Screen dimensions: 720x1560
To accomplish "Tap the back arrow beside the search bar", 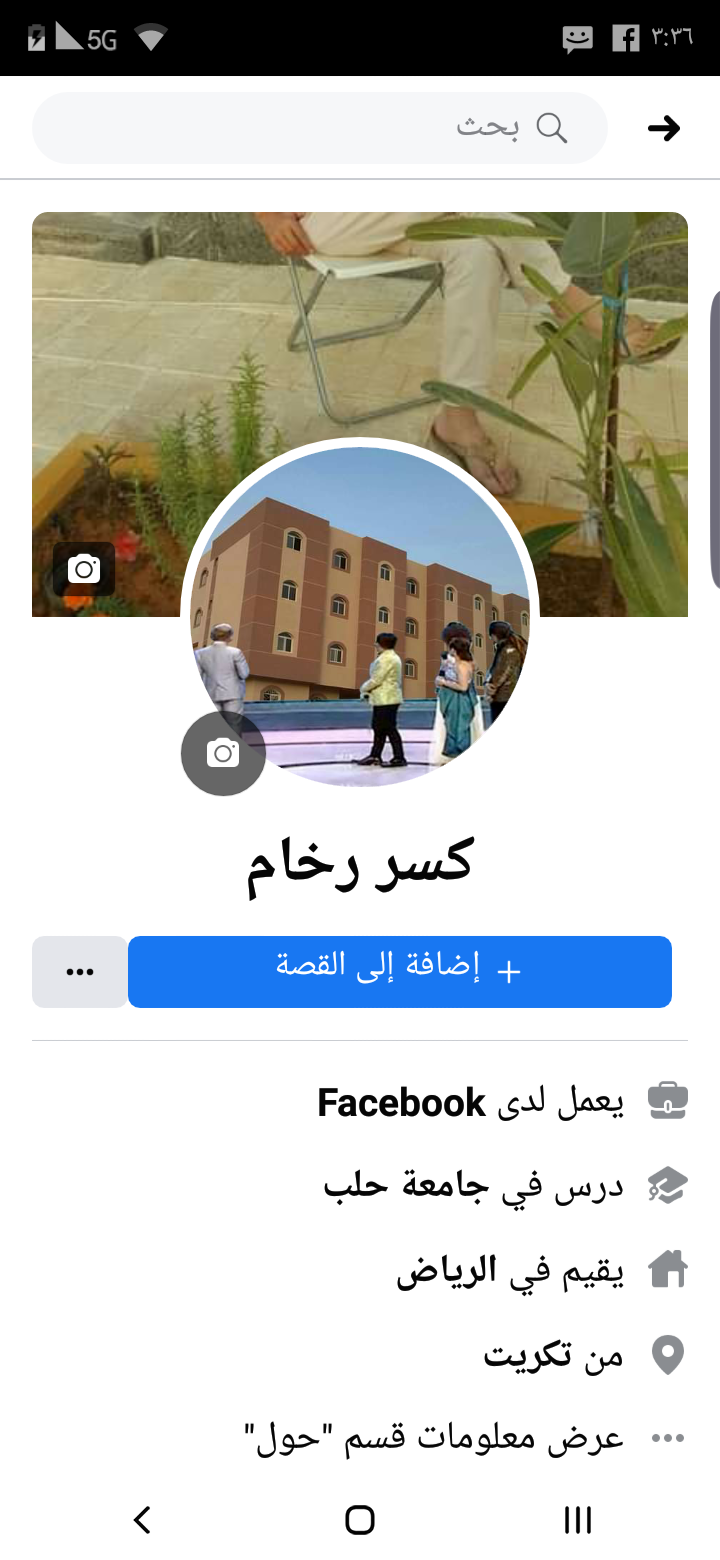I will pyautogui.click(x=664, y=128).
